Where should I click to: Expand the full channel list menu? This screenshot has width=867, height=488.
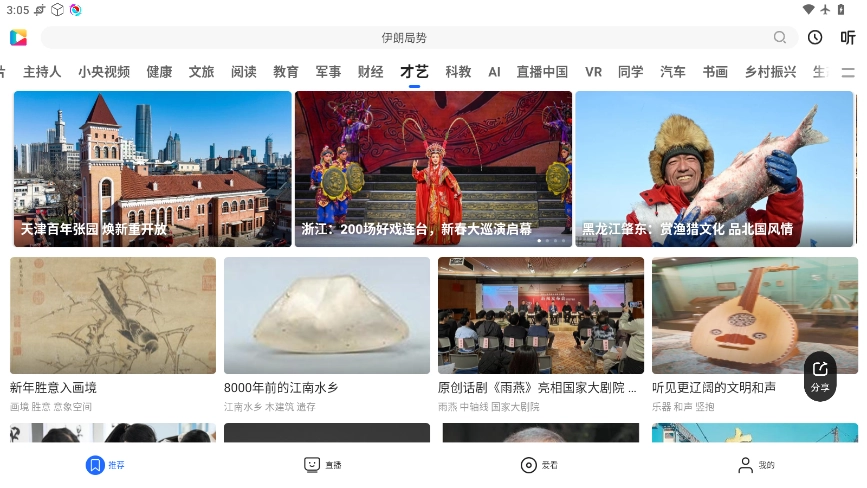coord(848,72)
